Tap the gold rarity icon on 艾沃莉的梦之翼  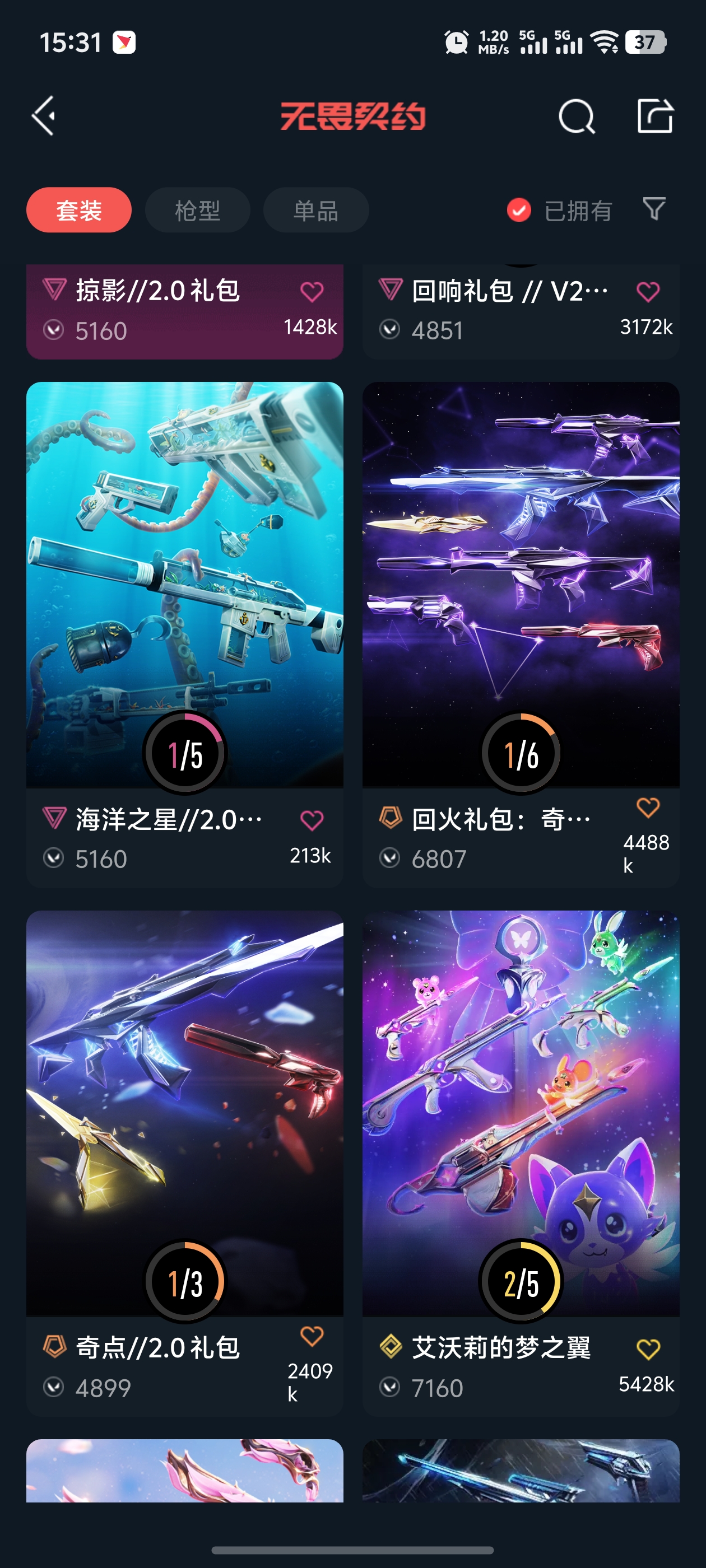click(x=391, y=1347)
